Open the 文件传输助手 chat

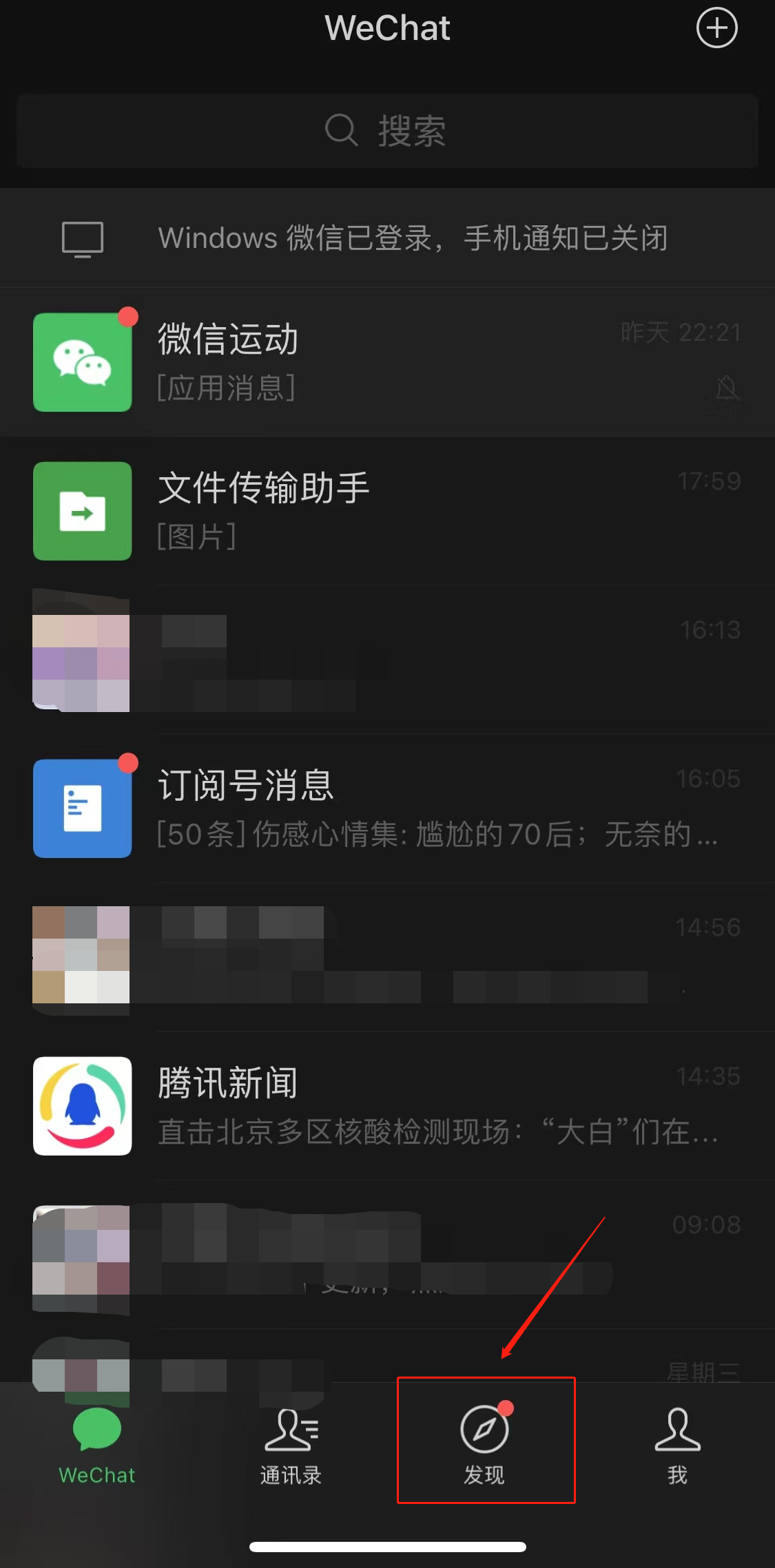tap(387, 511)
